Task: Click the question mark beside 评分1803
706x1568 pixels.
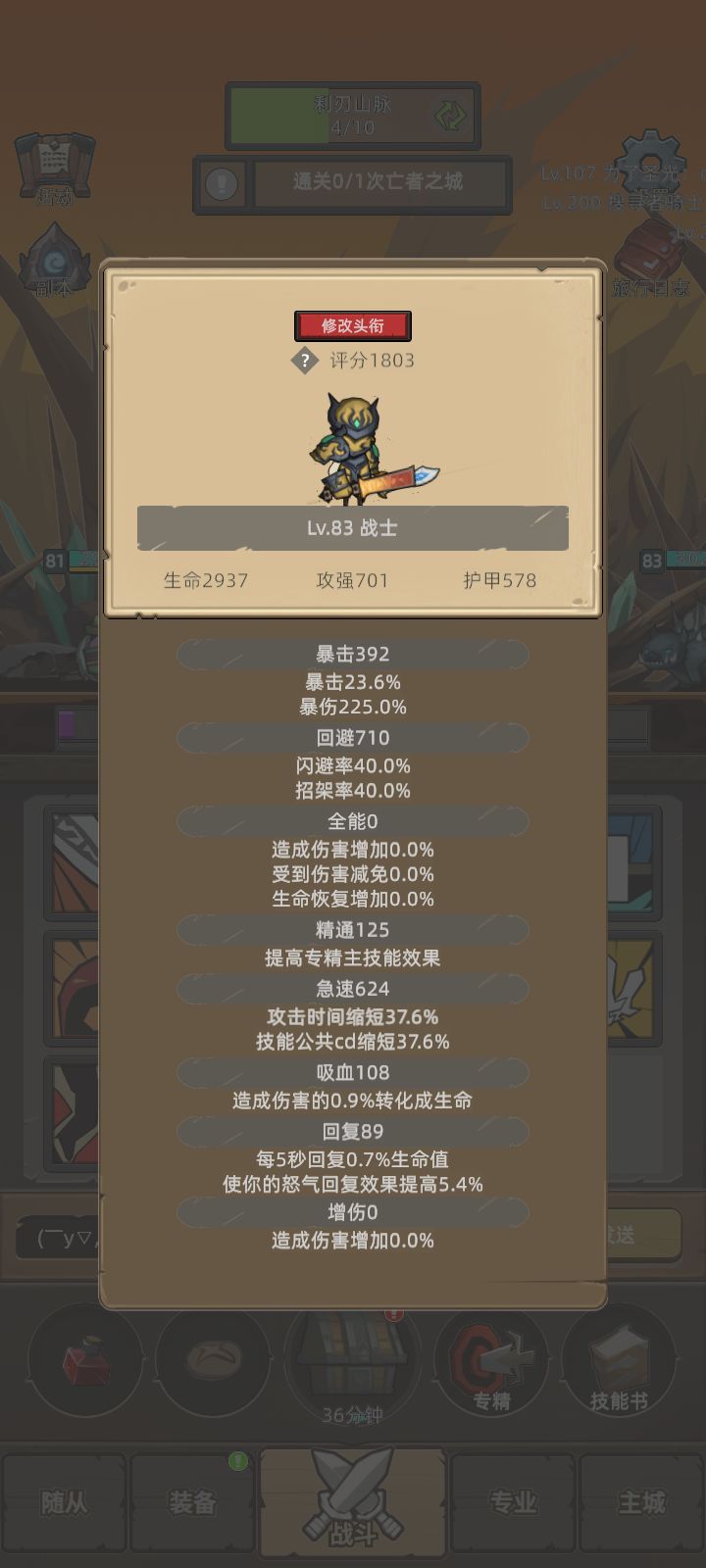Action: pyautogui.click(x=305, y=360)
